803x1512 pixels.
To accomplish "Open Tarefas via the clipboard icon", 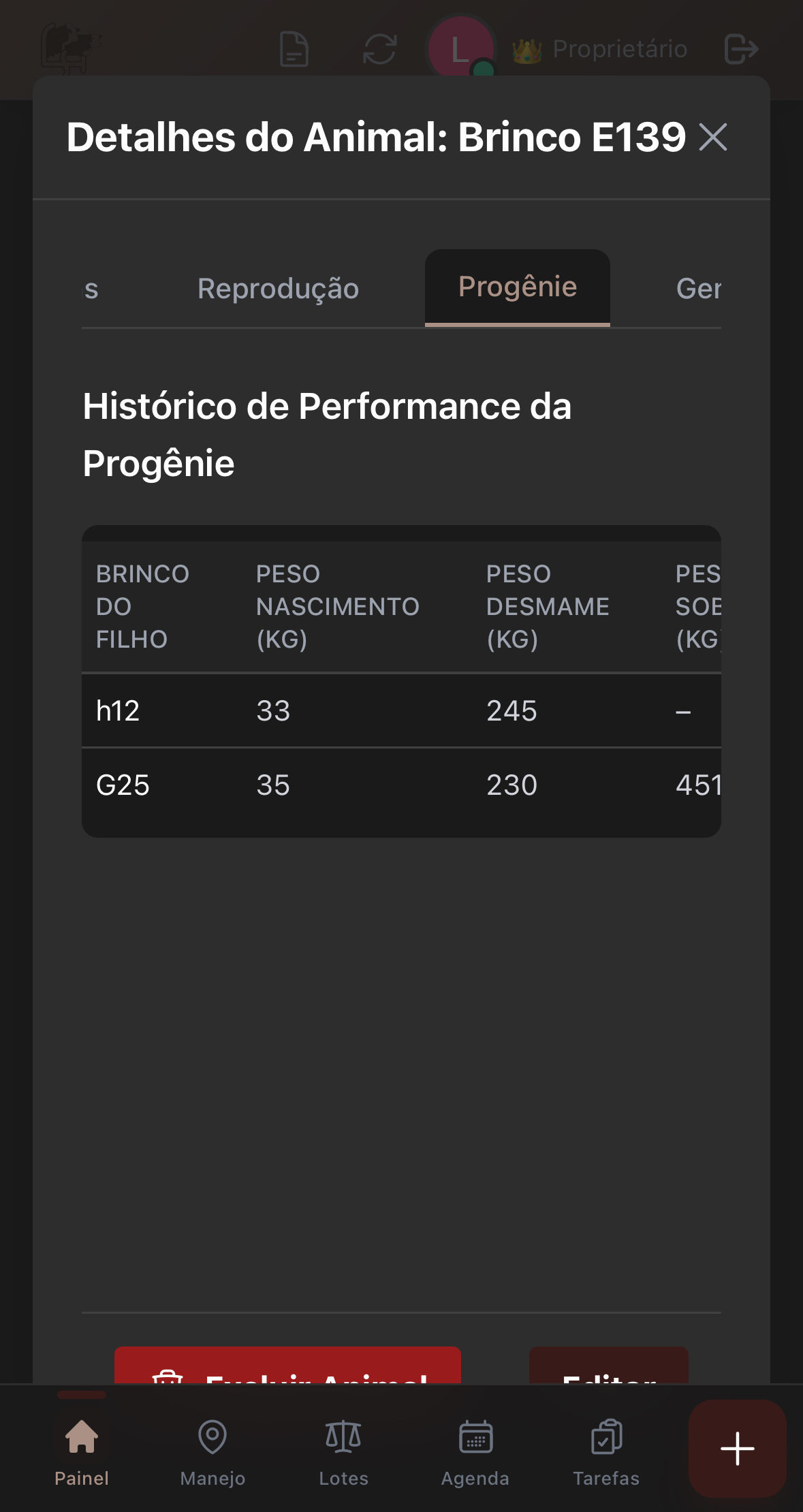I will pyautogui.click(x=605, y=1437).
